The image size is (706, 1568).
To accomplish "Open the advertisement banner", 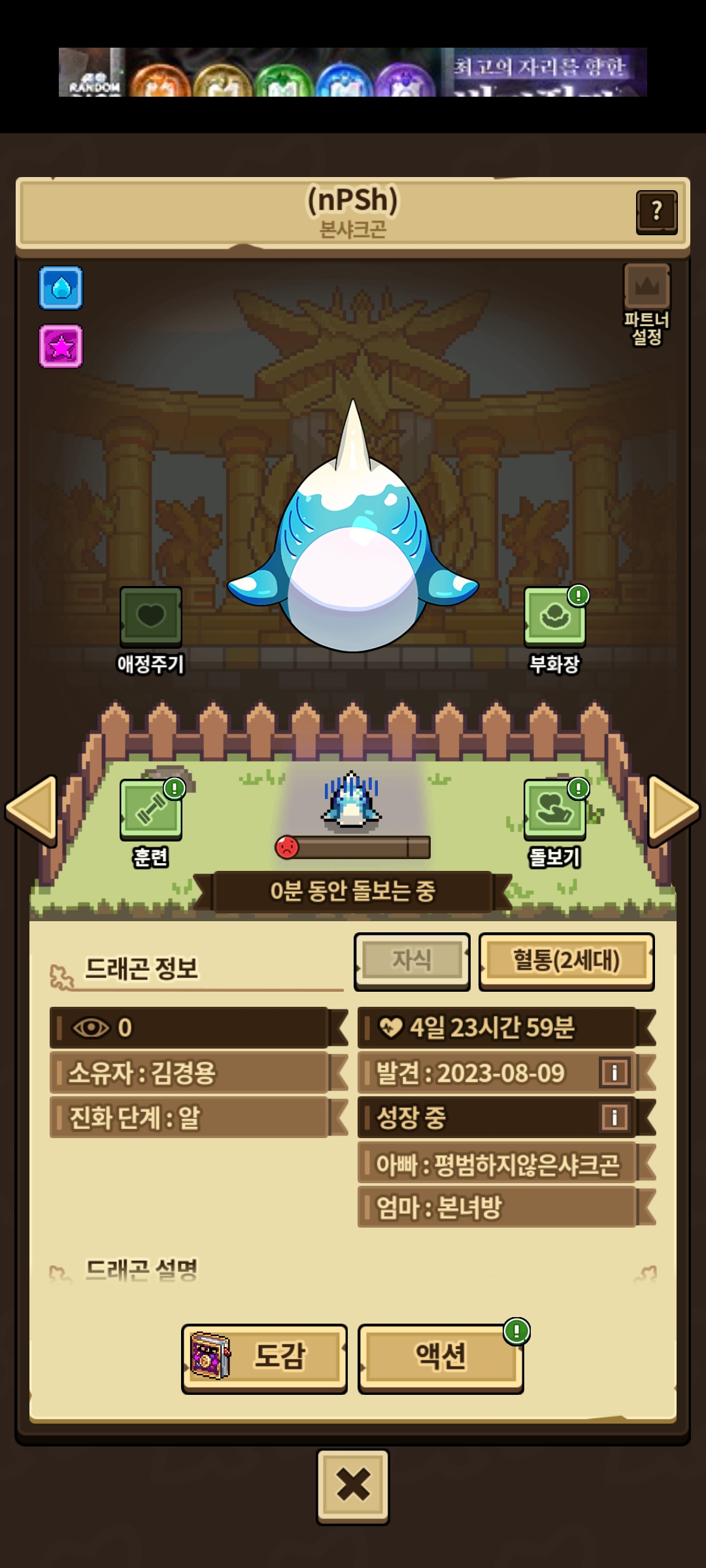I will [x=353, y=72].
